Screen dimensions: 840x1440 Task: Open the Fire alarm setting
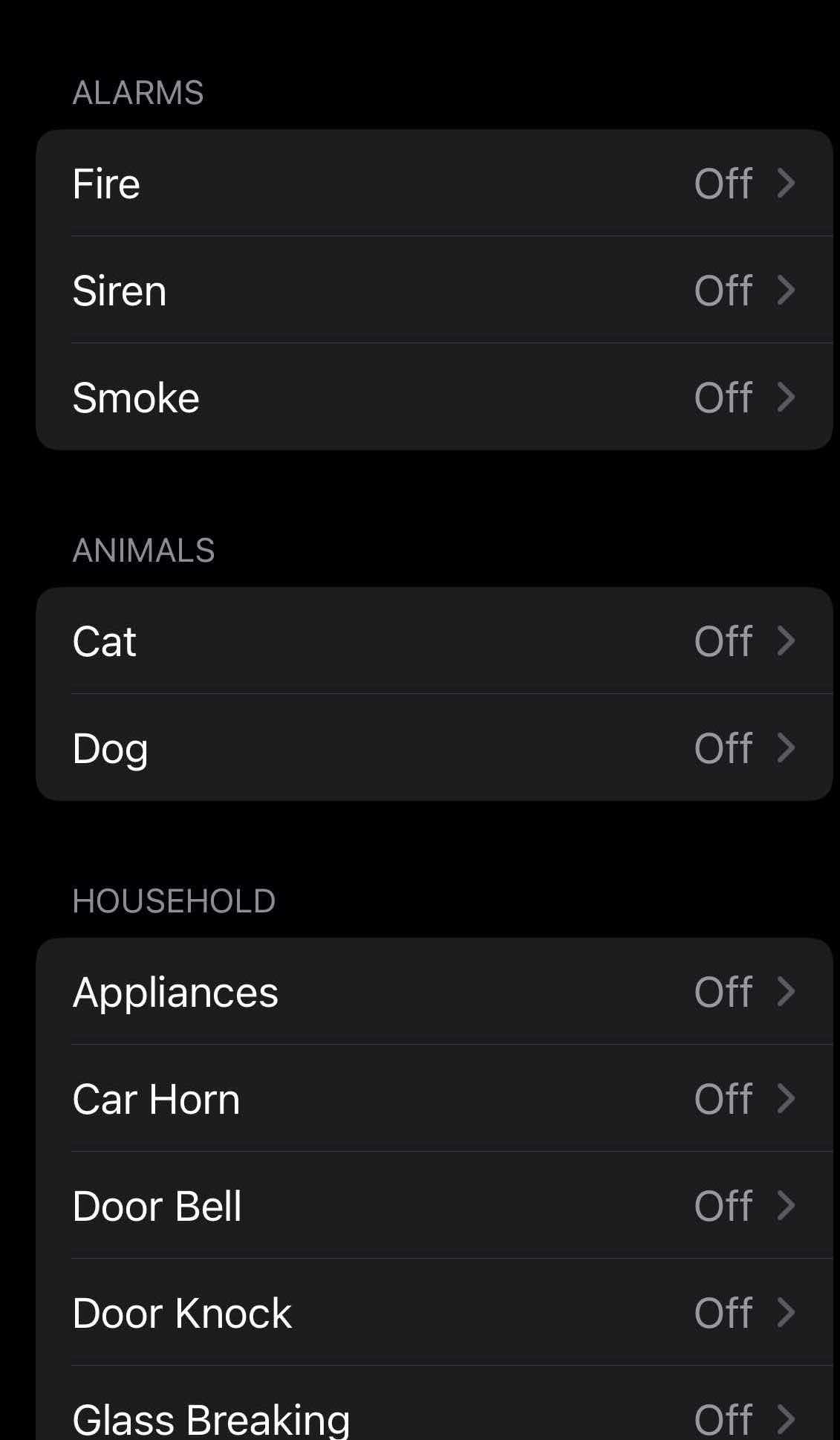[x=434, y=184]
